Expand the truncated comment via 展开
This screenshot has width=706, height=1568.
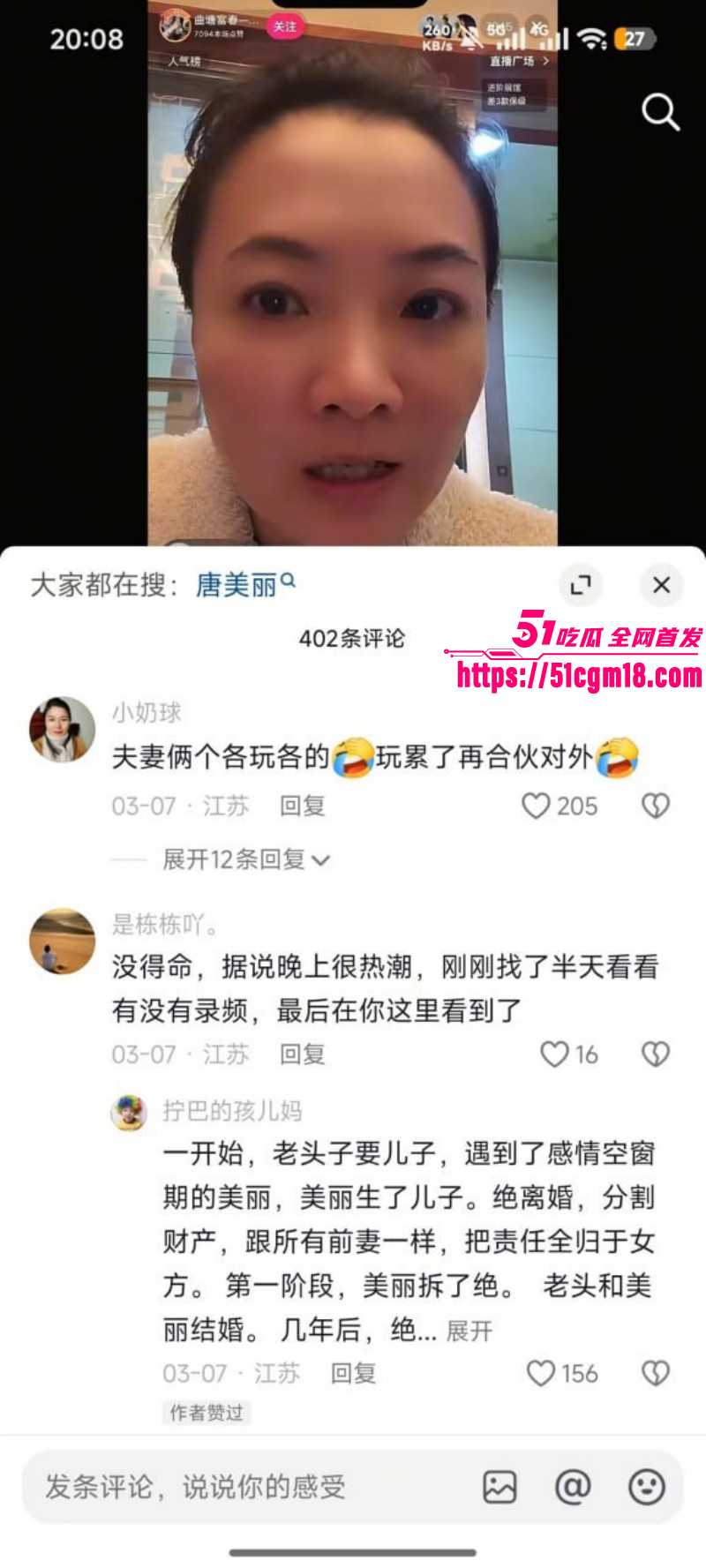tap(471, 1331)
